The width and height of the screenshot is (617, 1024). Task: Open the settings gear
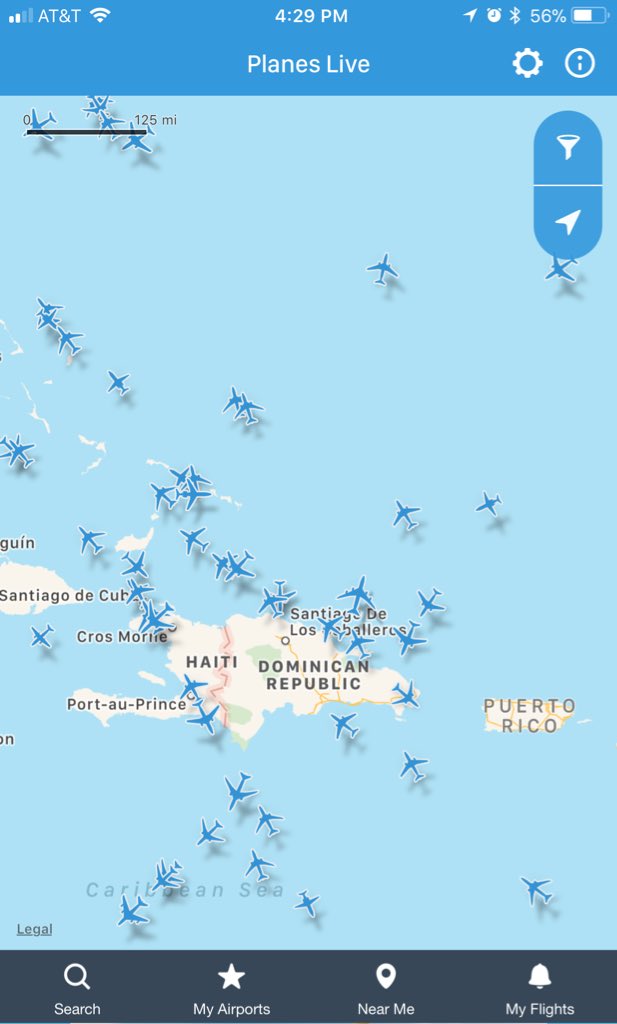tap(527, 64)
